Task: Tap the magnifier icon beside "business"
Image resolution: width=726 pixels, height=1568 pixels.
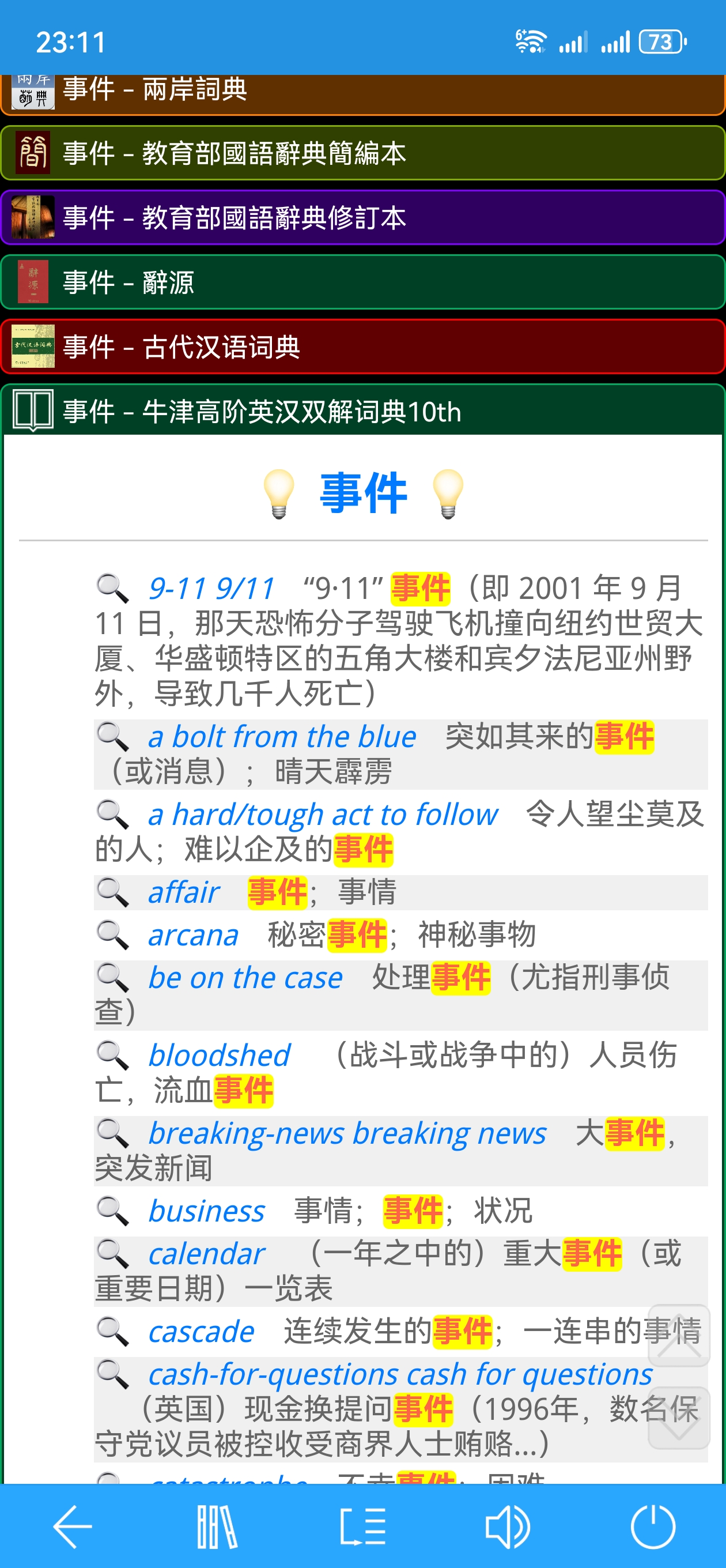Action: click(x=113, y=1211)
